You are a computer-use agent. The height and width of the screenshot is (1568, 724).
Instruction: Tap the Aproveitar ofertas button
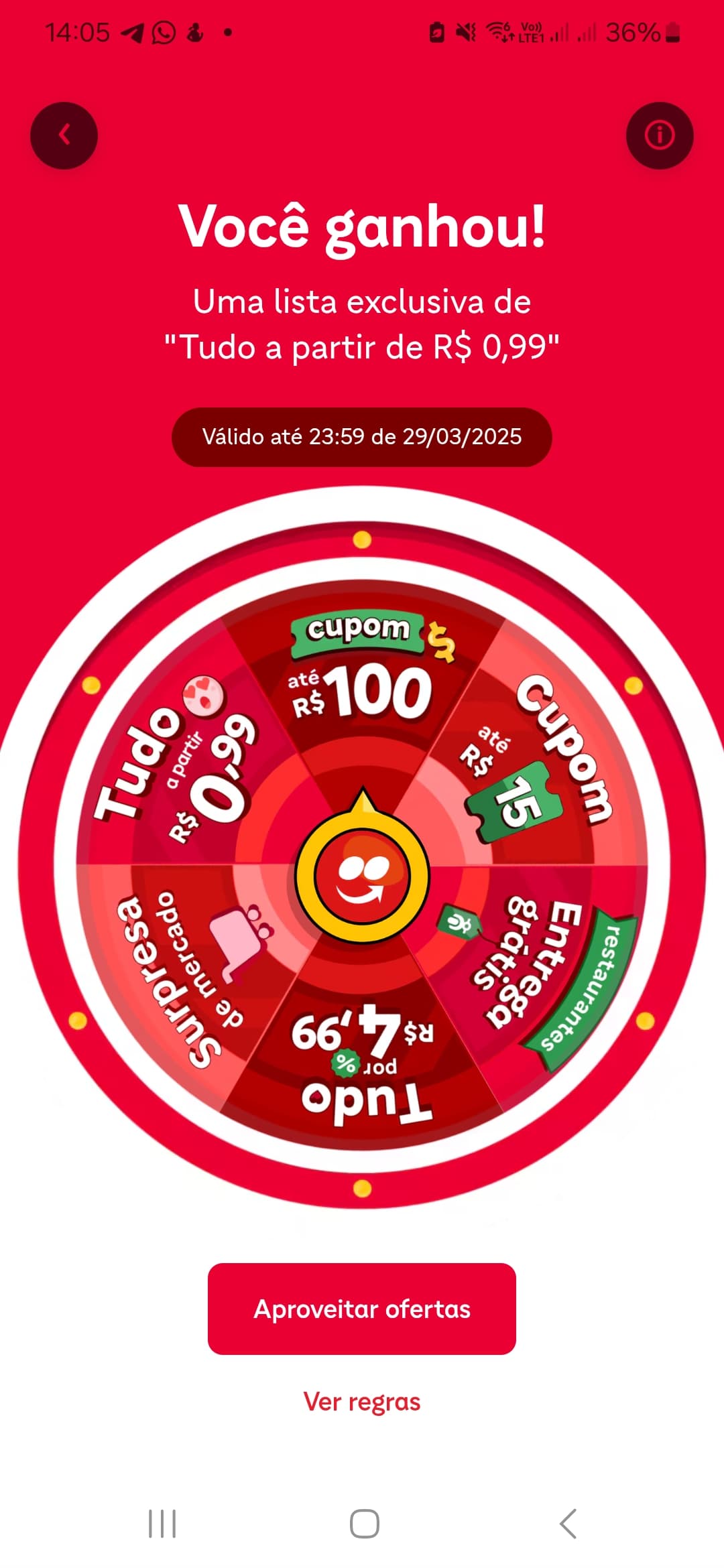pyautogui.click(x=362, y=1309)
